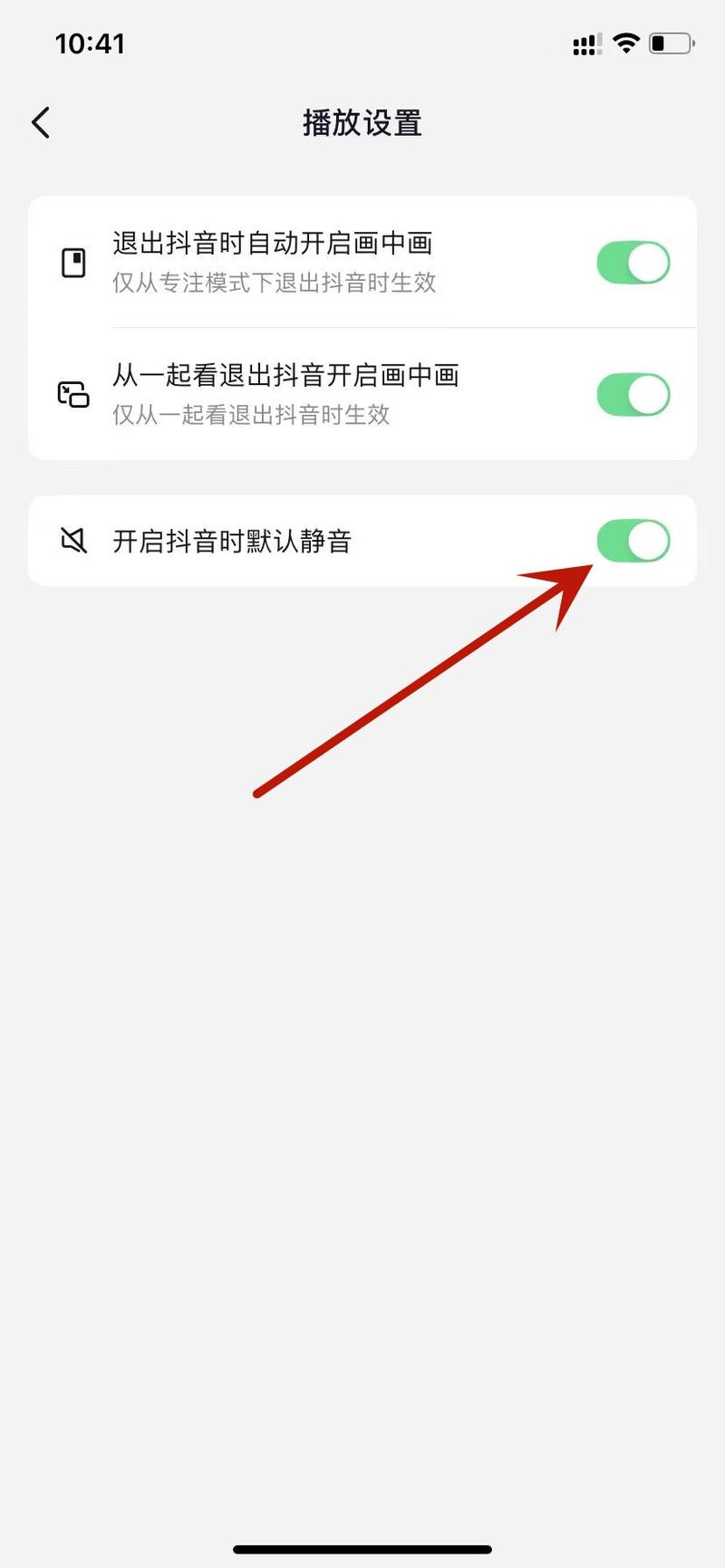Select the 退出抖音时自动开启画中画 label

(272, 243)
